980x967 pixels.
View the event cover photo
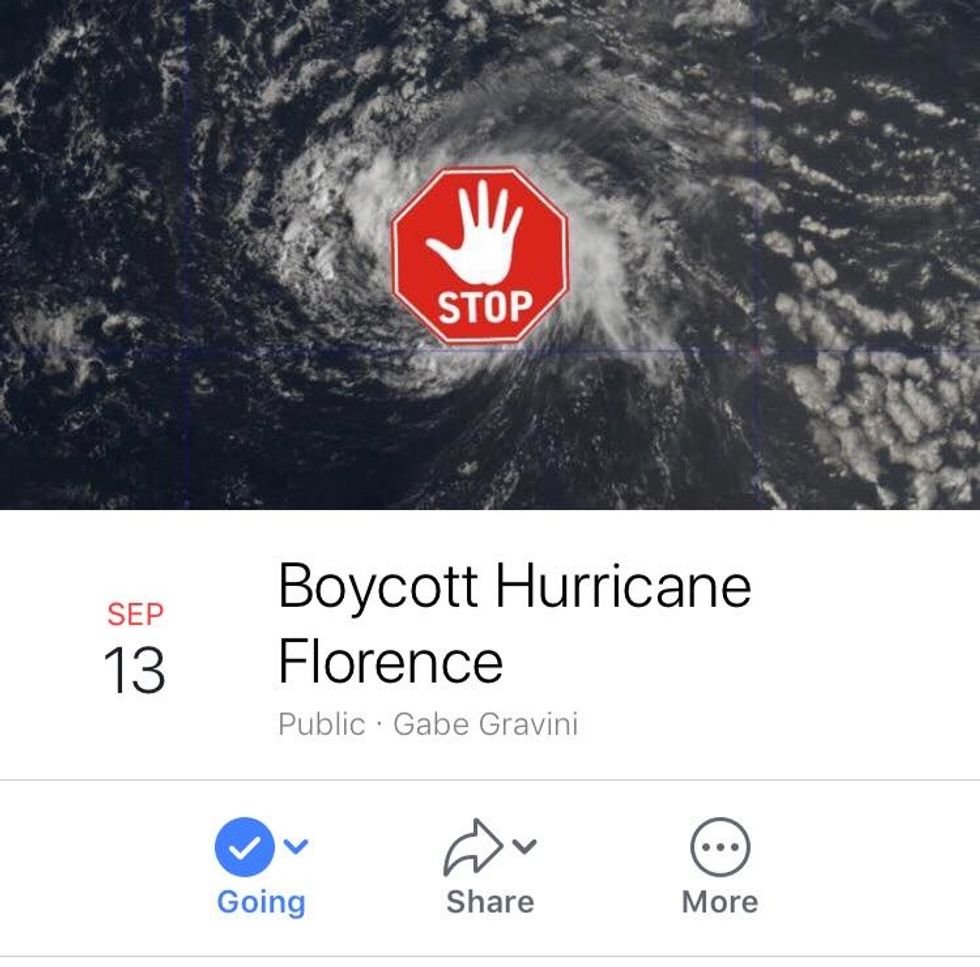tap(490, 254)
